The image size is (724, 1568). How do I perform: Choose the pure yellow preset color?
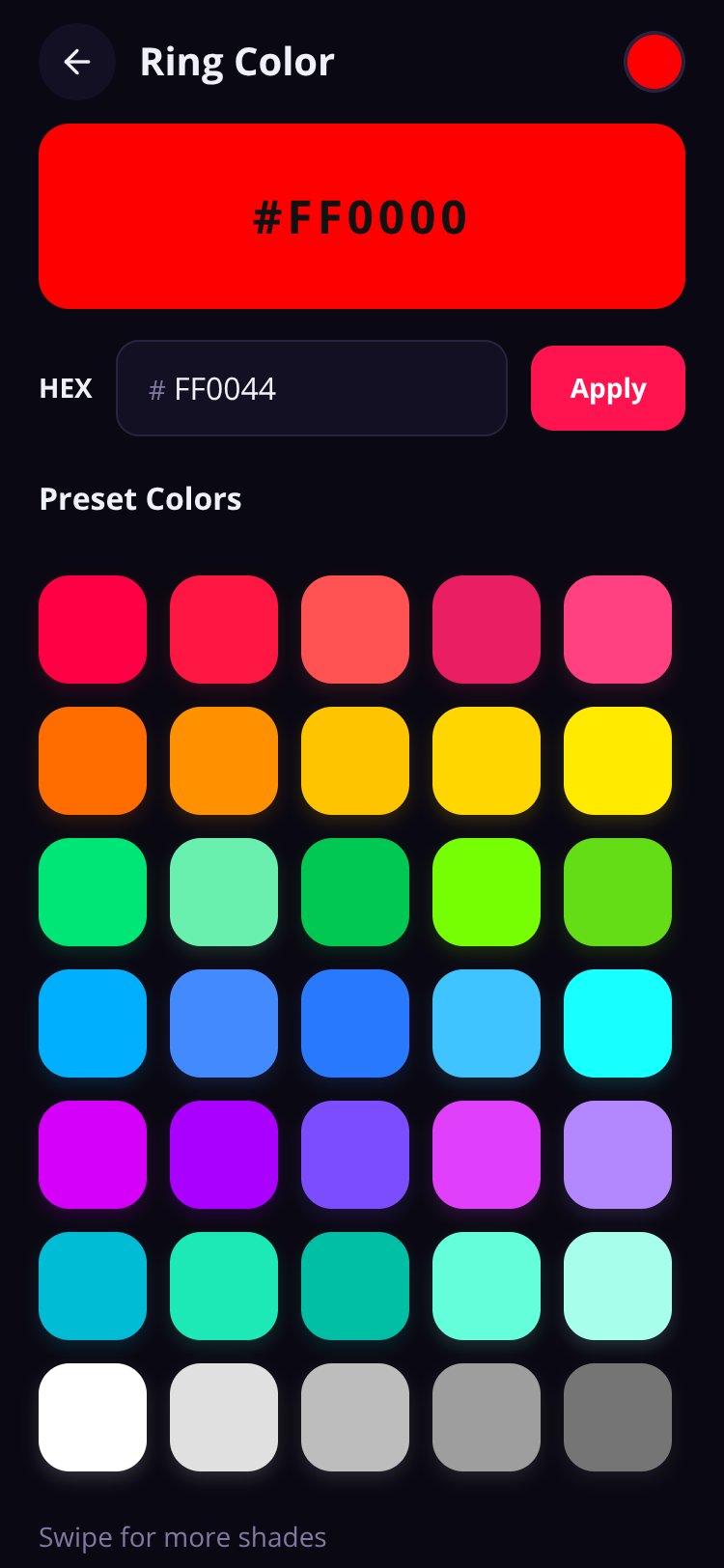click(618, 761)
